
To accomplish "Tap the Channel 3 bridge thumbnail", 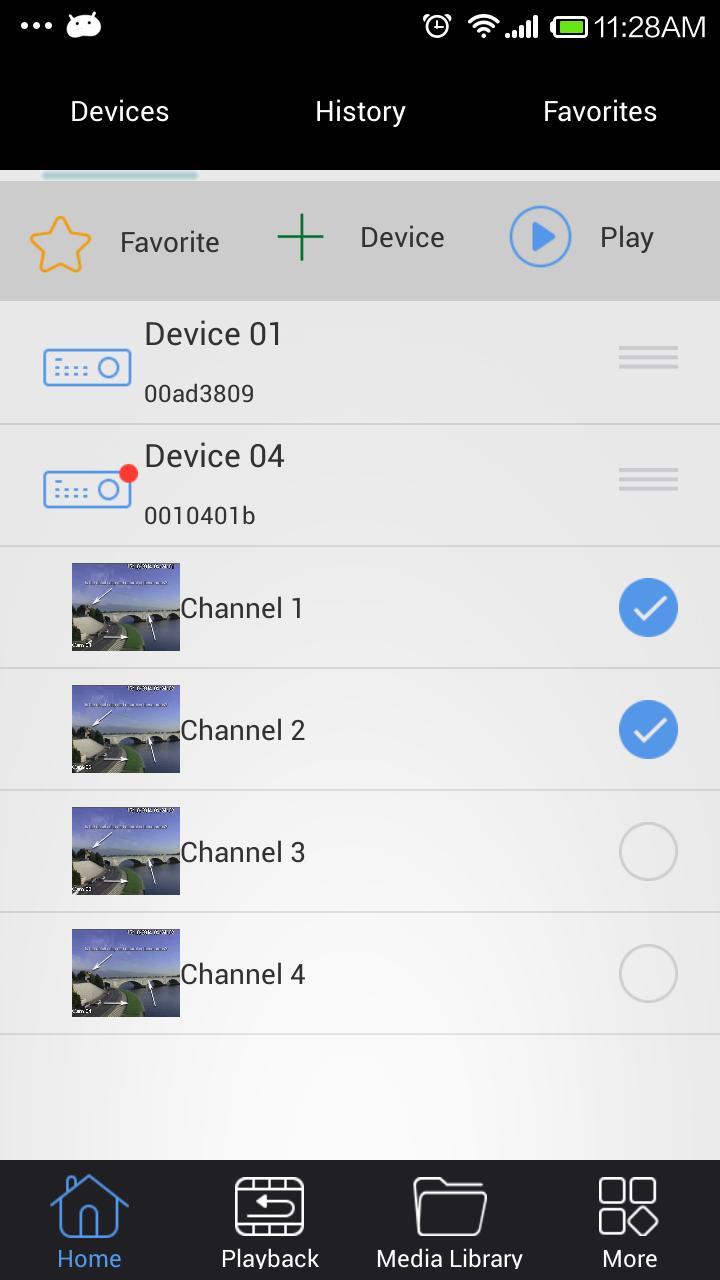I will pyautogui.click(x=125, y=851).
